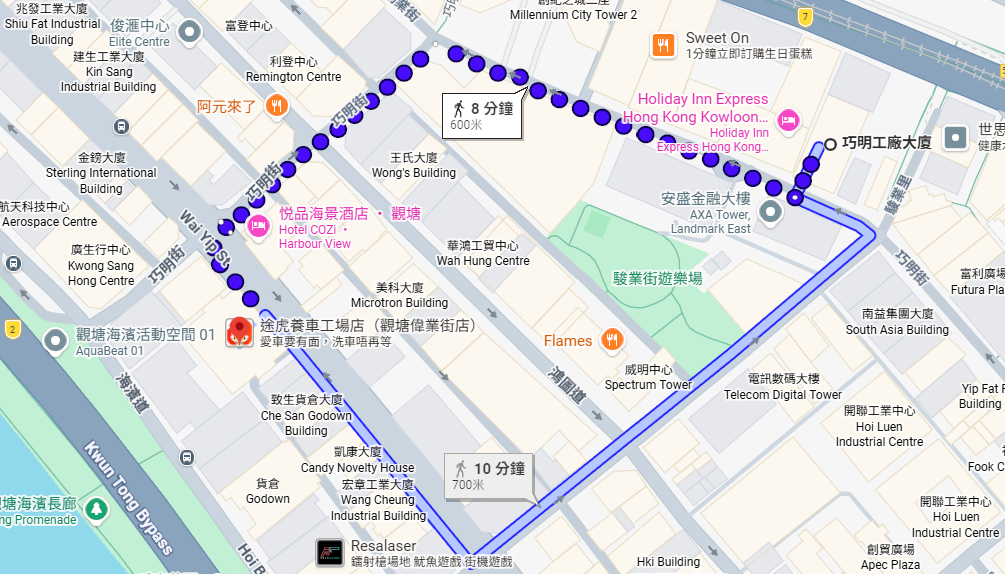Tap the Hotel COZi Harbour View pin
This screenshot has width=1005, height=574.
258,227
